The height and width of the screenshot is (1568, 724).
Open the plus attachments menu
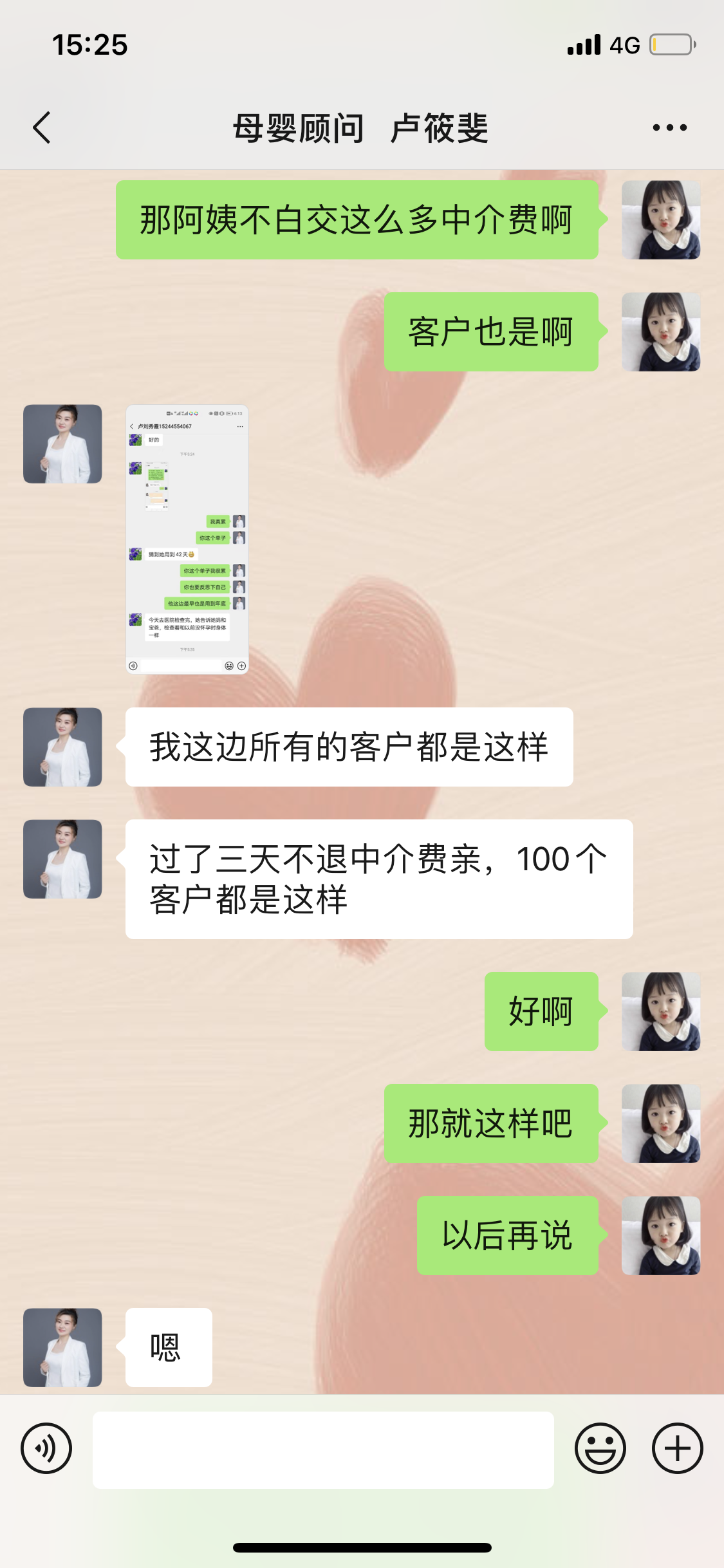[x=677, y=1449]
